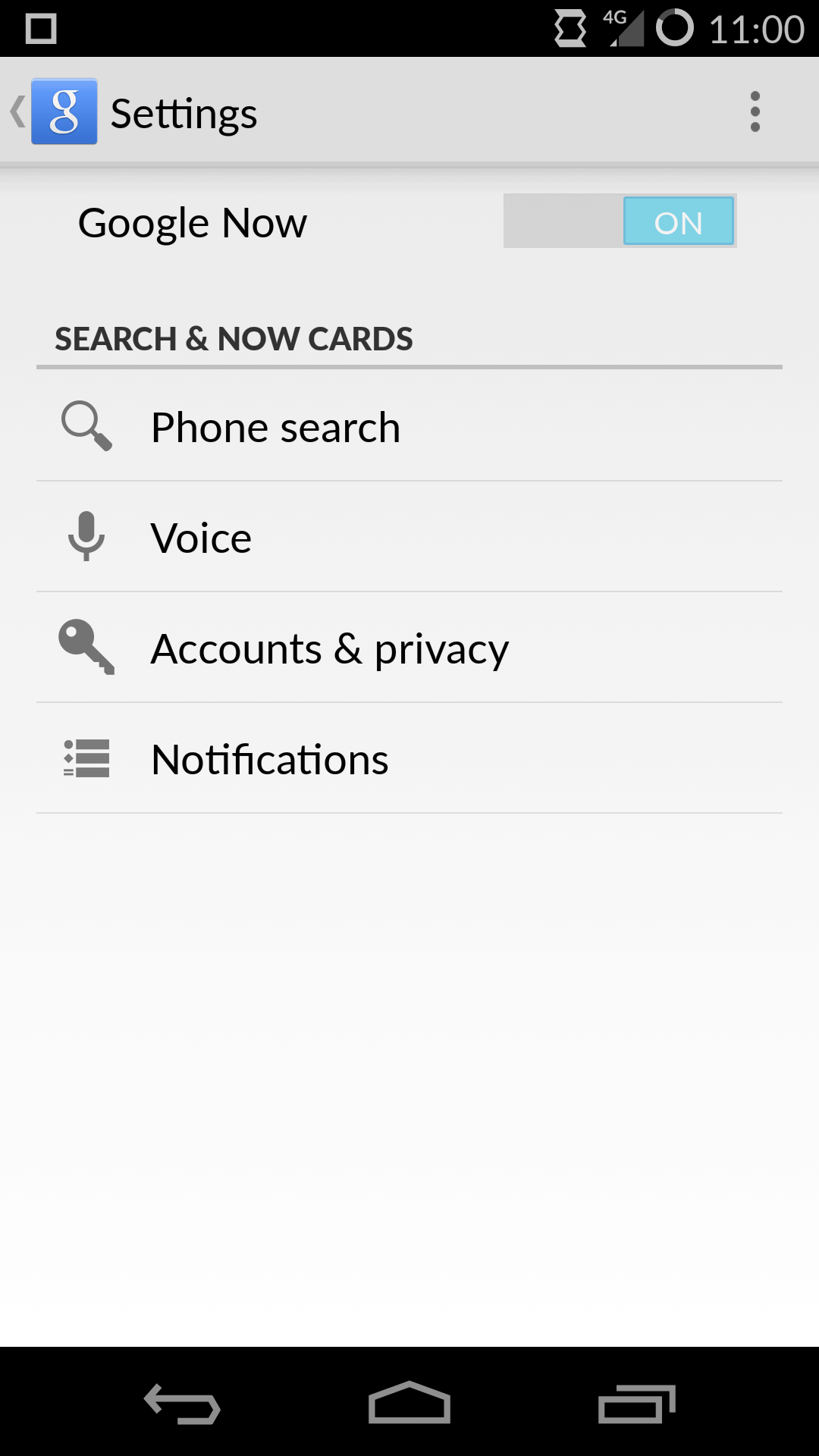This screenshot has width=819, height=1456.
Task: Go to the home screen
Action: [x=409, y=1402]
